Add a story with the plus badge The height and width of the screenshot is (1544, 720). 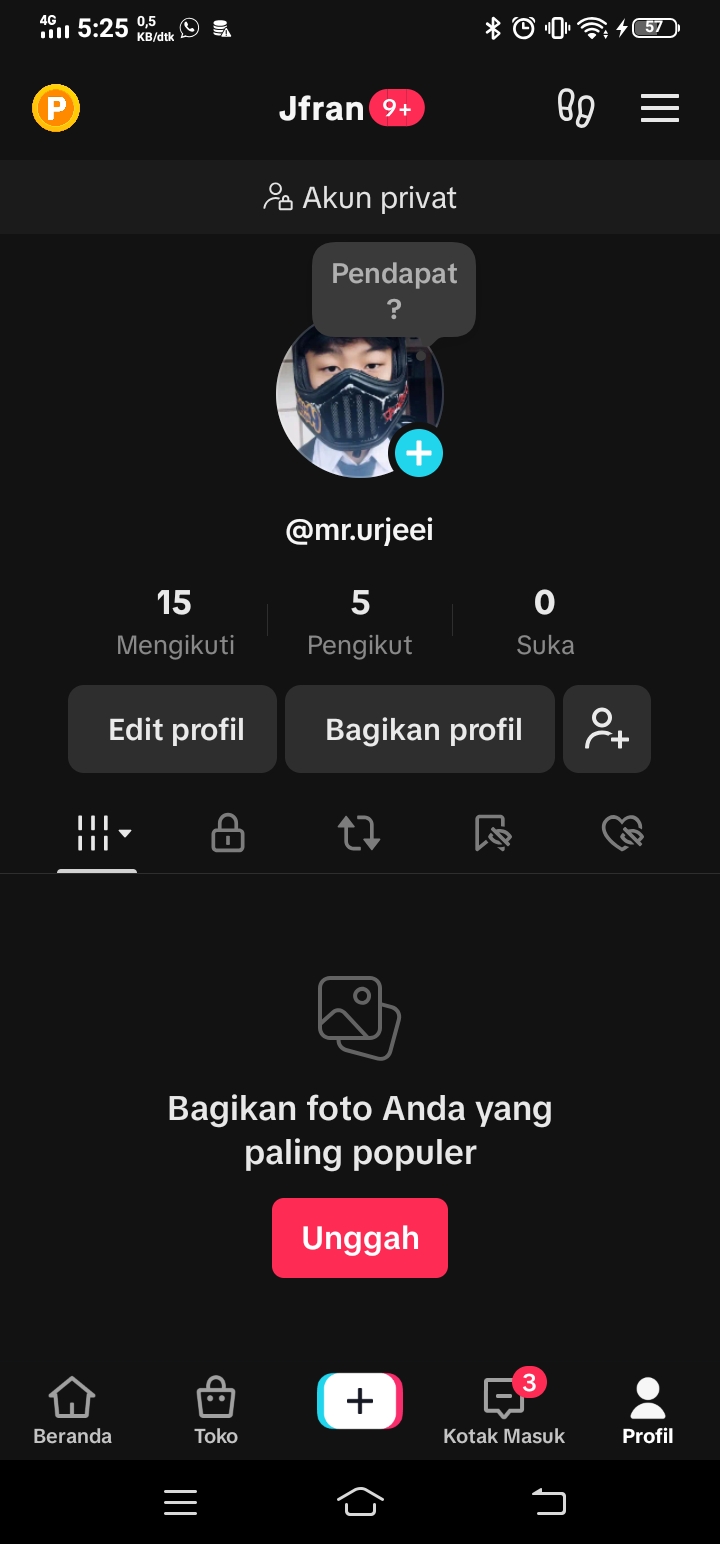[419, 453]
